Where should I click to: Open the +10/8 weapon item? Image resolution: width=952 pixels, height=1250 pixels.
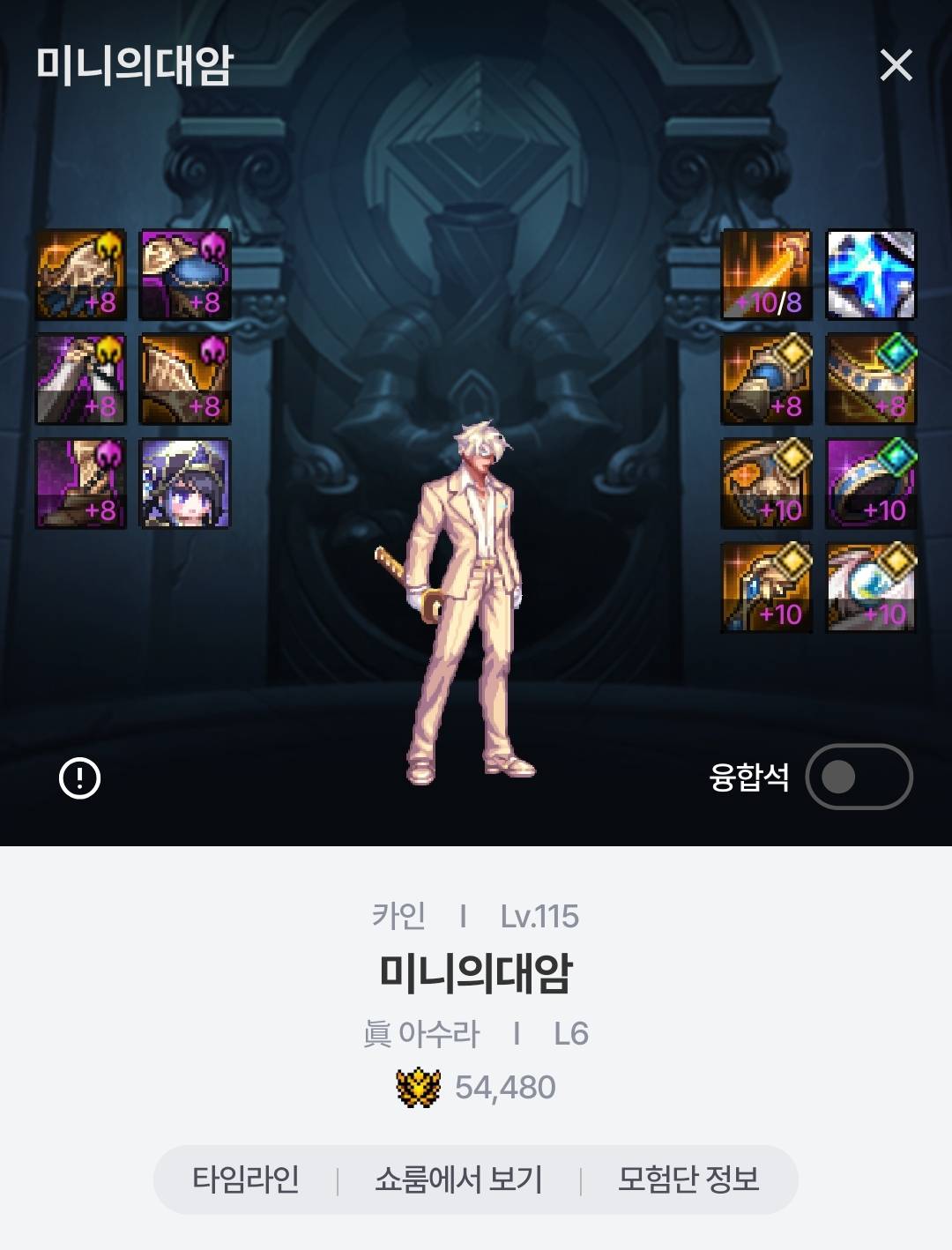pos(766,275)
